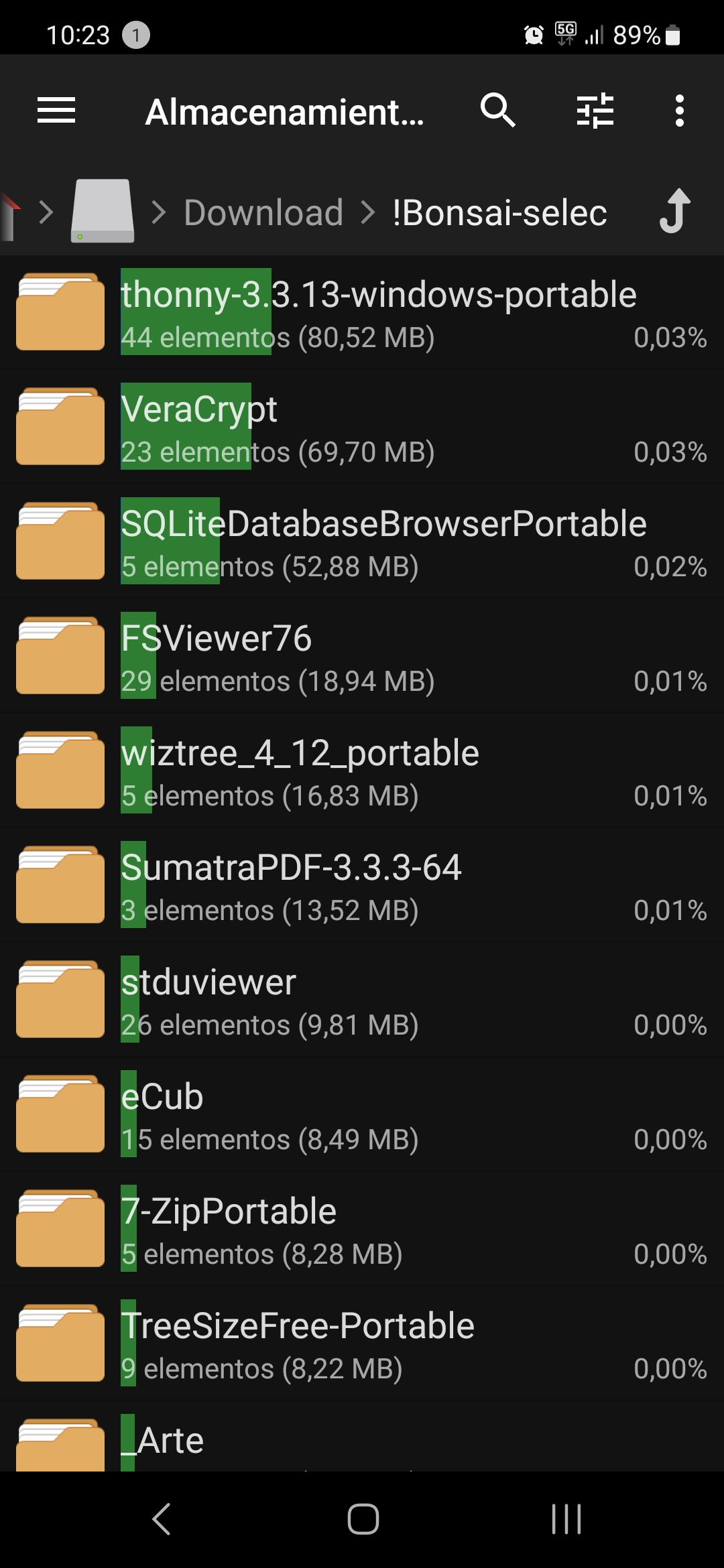Open the recent apps view
The image size is (724, 1568).
566,1519
